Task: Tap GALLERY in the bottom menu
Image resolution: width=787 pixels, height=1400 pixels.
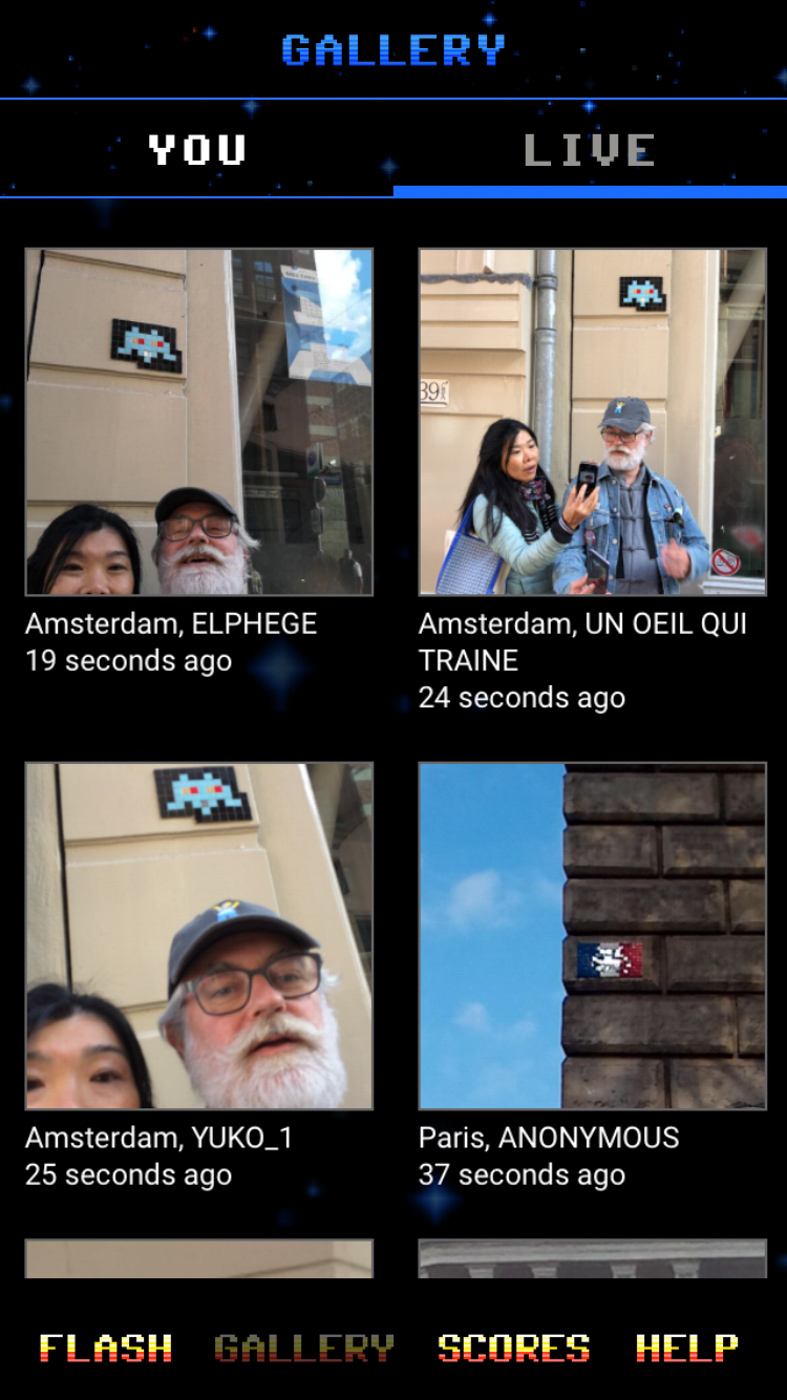Action: click(304, 1348)
